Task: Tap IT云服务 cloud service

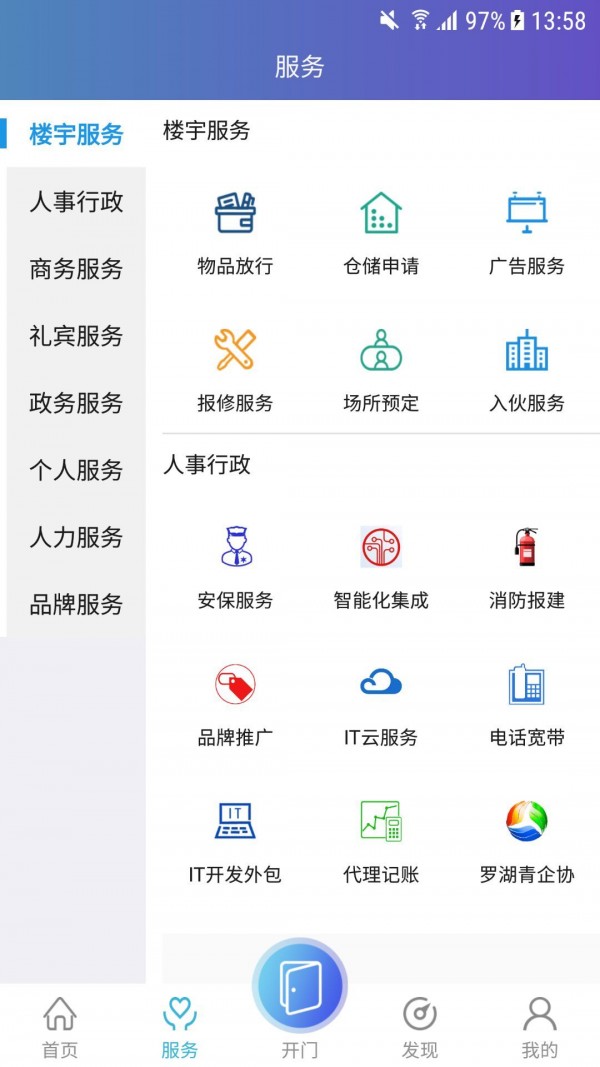Action: (x=381, y=705)
